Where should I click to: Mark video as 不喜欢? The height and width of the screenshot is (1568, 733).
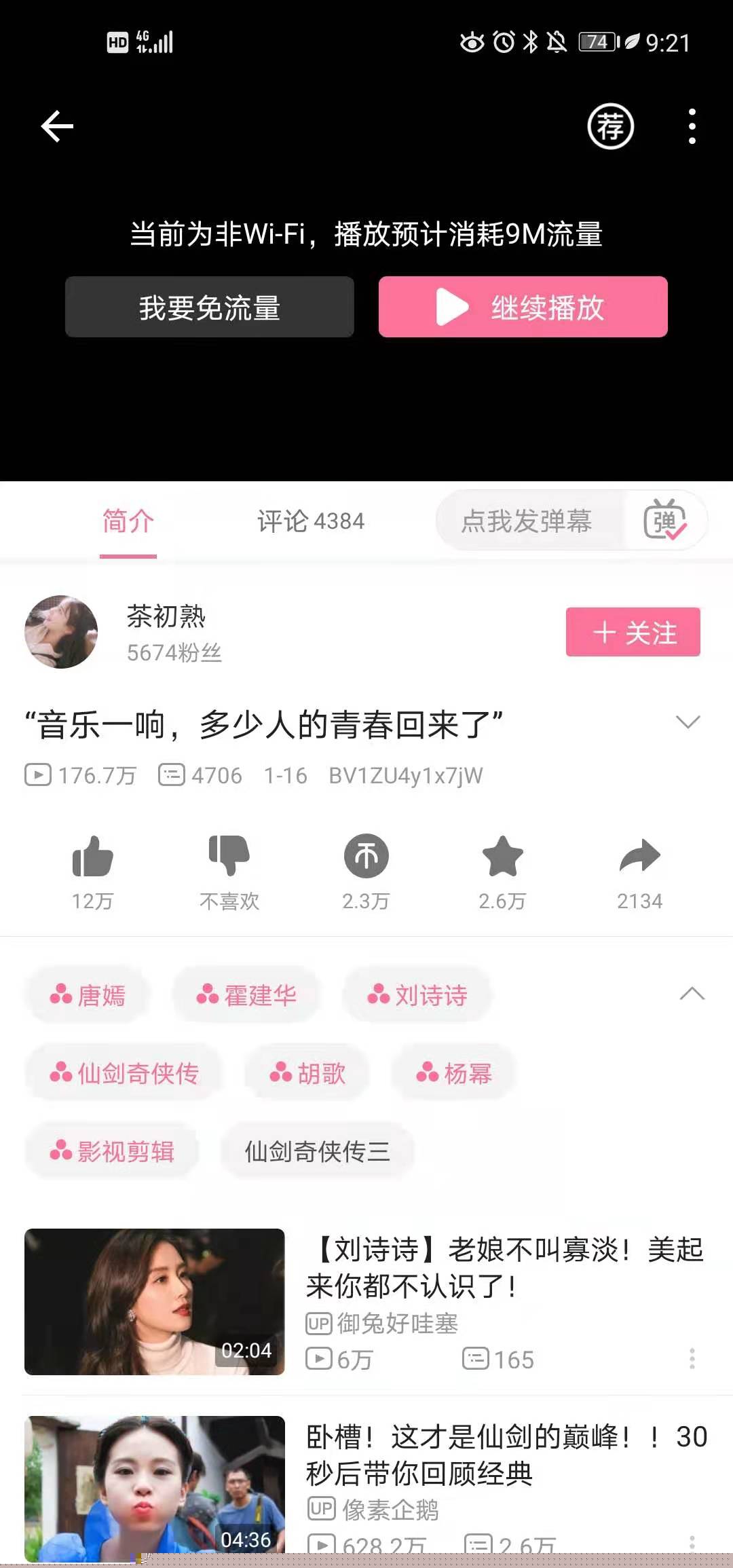pos(229,856)
